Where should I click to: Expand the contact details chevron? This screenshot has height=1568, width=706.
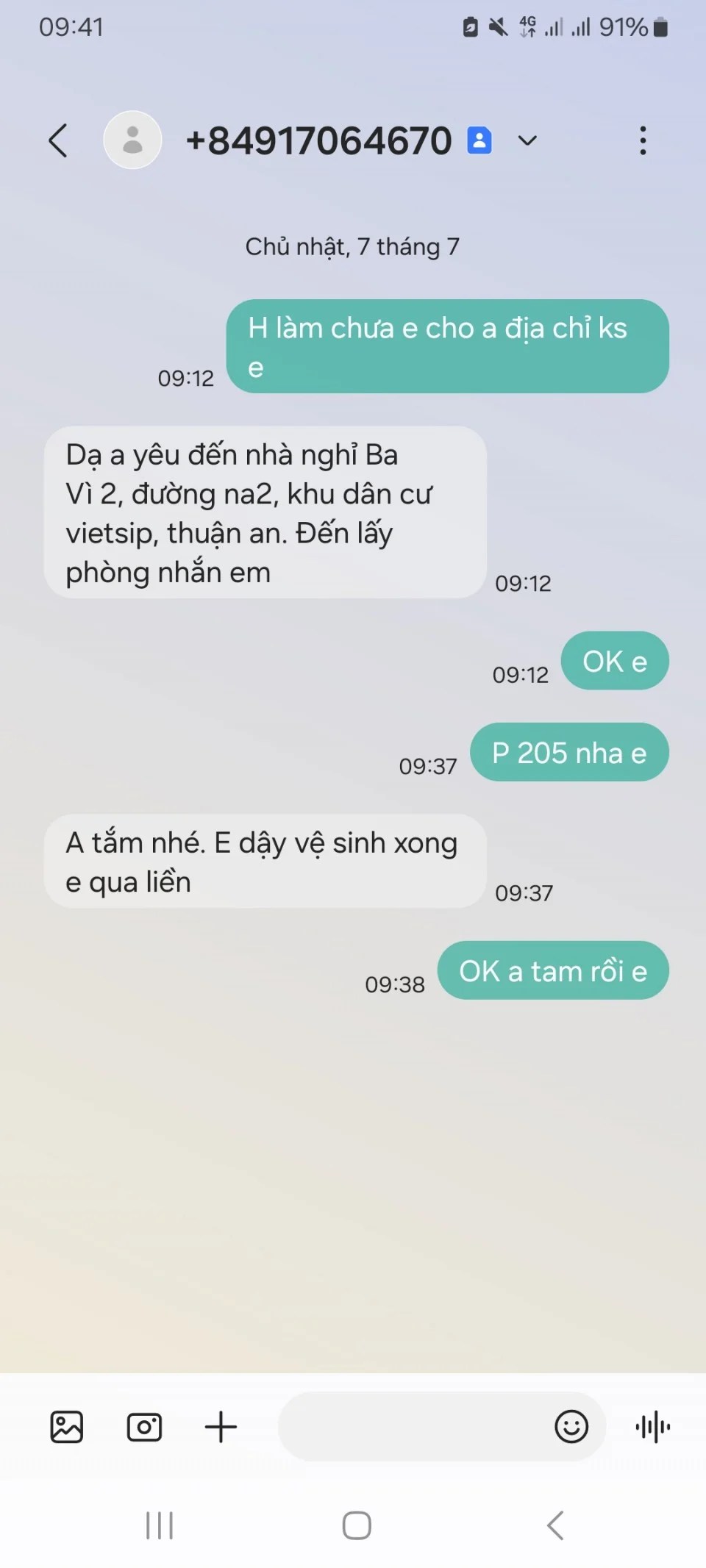[527, 140]
